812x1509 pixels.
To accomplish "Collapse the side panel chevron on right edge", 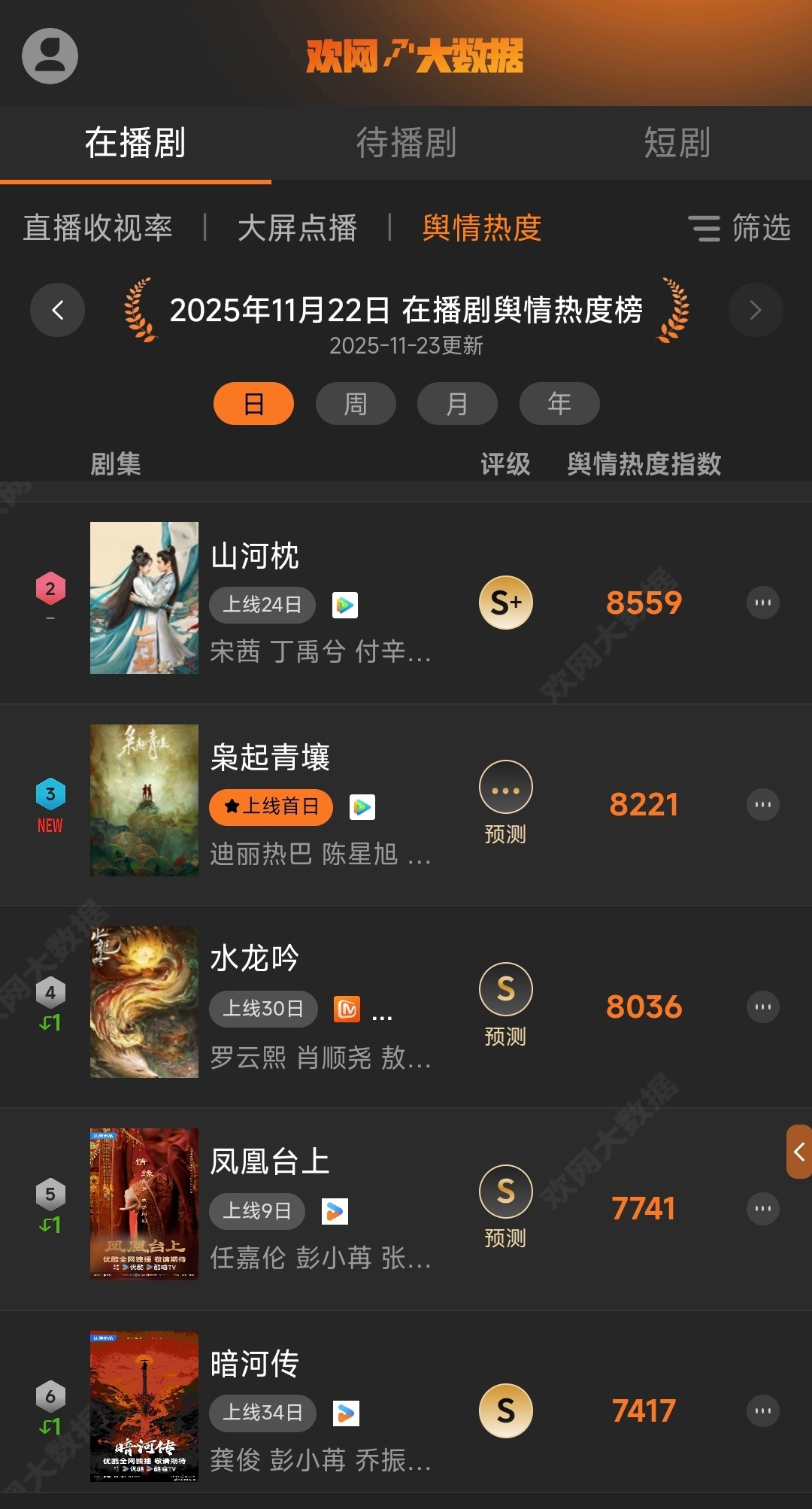I will click(x=798, y=1149).
